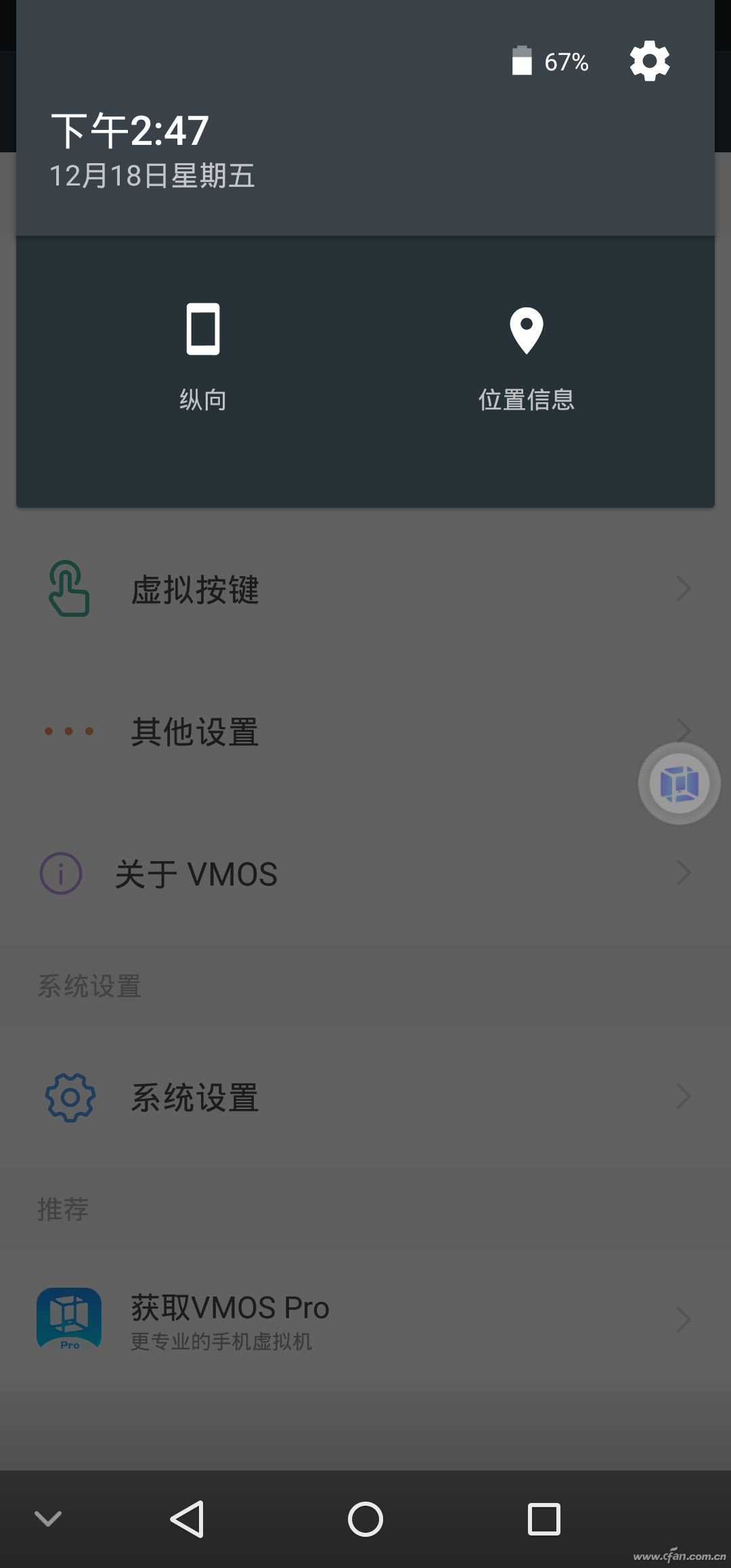Check the 67% battery level indicator
This screenshot has width=731, height=1568.
(x=566, y=62)
